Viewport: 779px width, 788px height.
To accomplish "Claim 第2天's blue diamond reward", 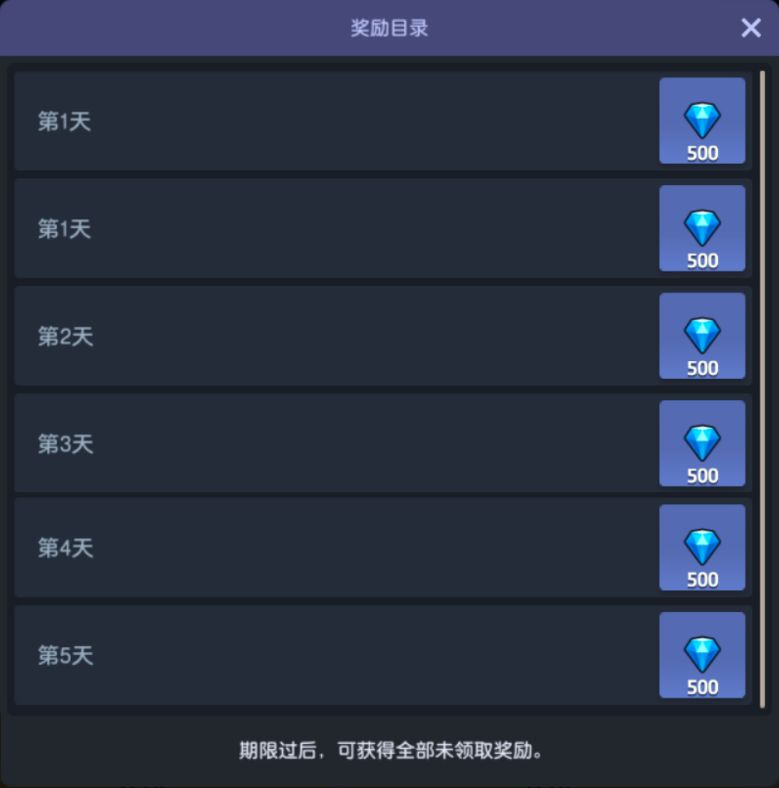I will 702,335.
